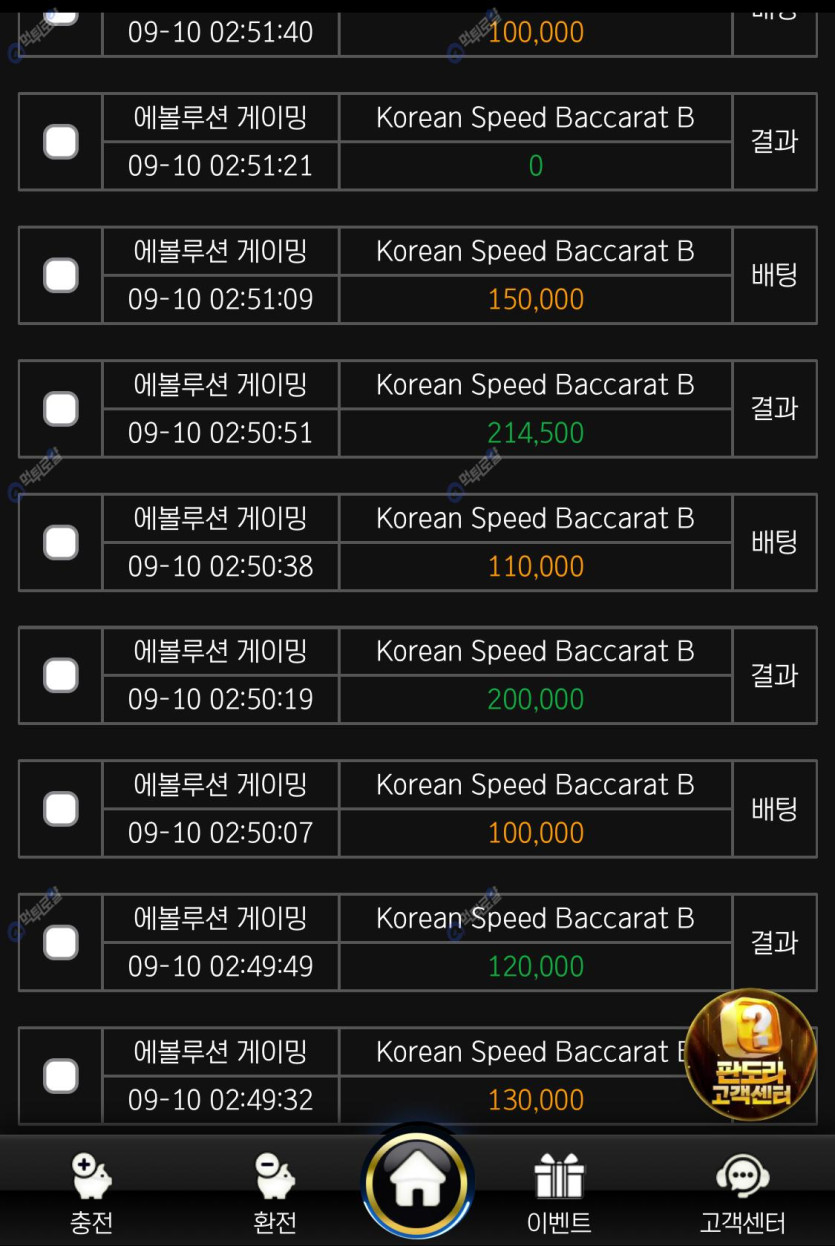The image size is (835, 1246).
Task: Select the checkbox for 02:51:09 bet
Action: pos(61,275)
